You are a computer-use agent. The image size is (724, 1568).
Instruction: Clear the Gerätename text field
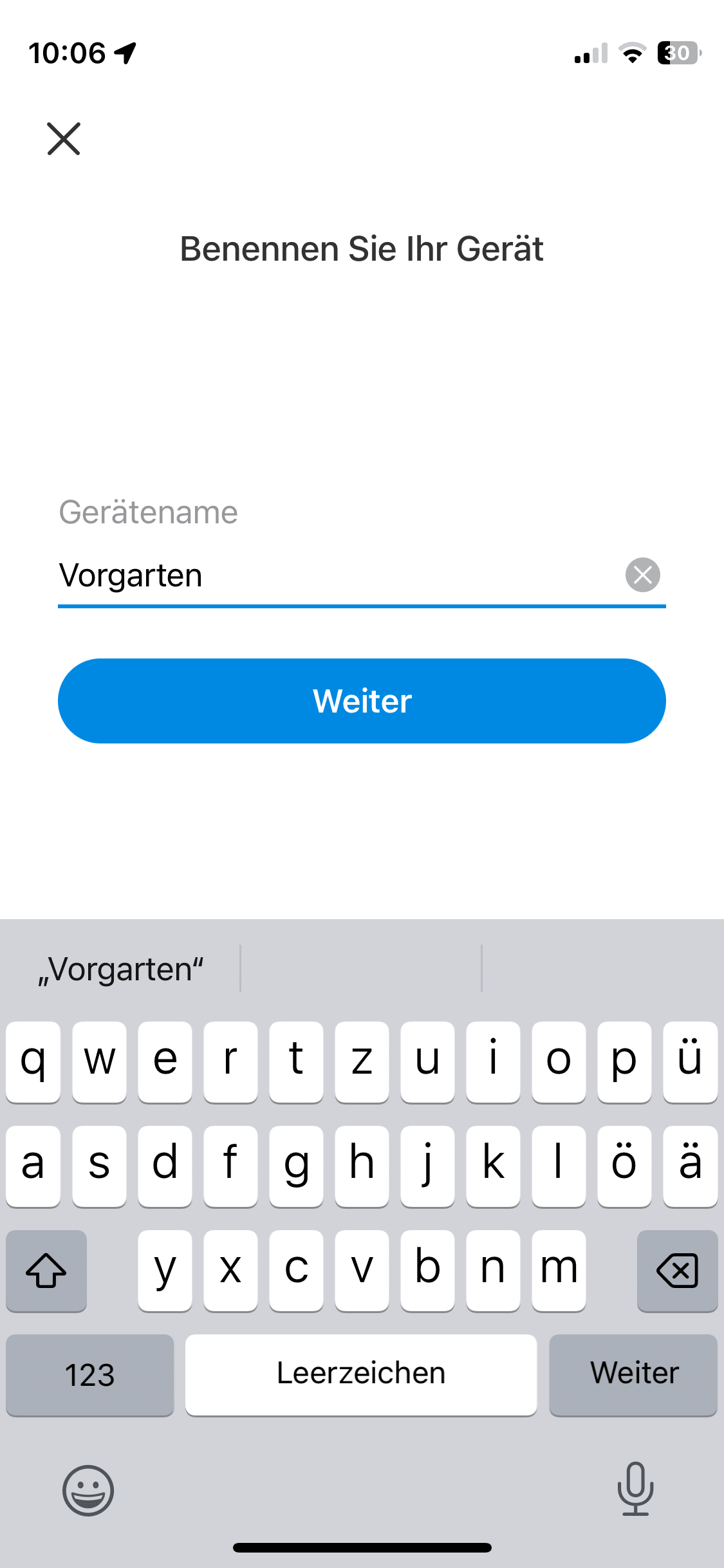point(642,575)
